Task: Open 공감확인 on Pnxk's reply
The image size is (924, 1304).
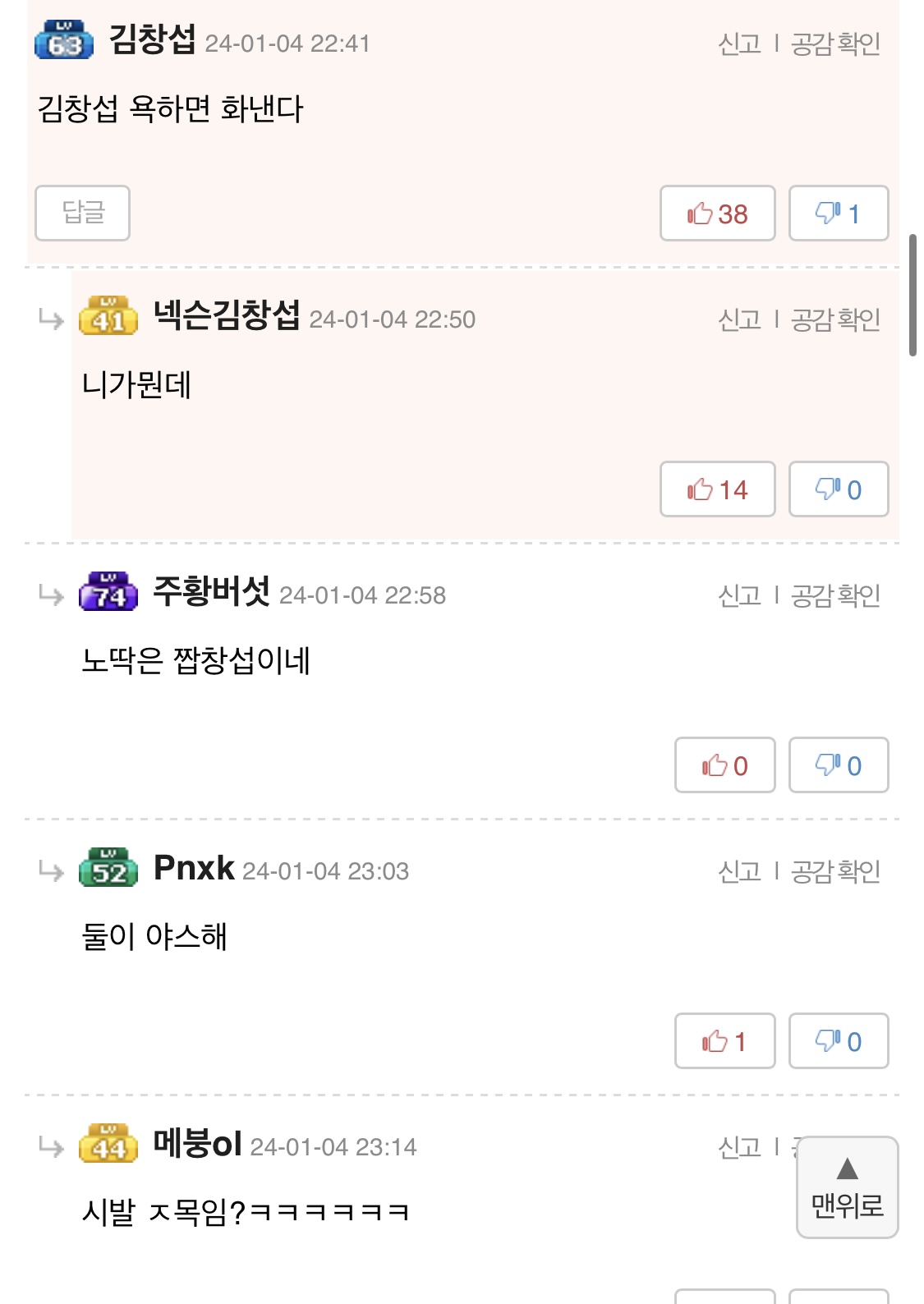Action: [835, 871]
